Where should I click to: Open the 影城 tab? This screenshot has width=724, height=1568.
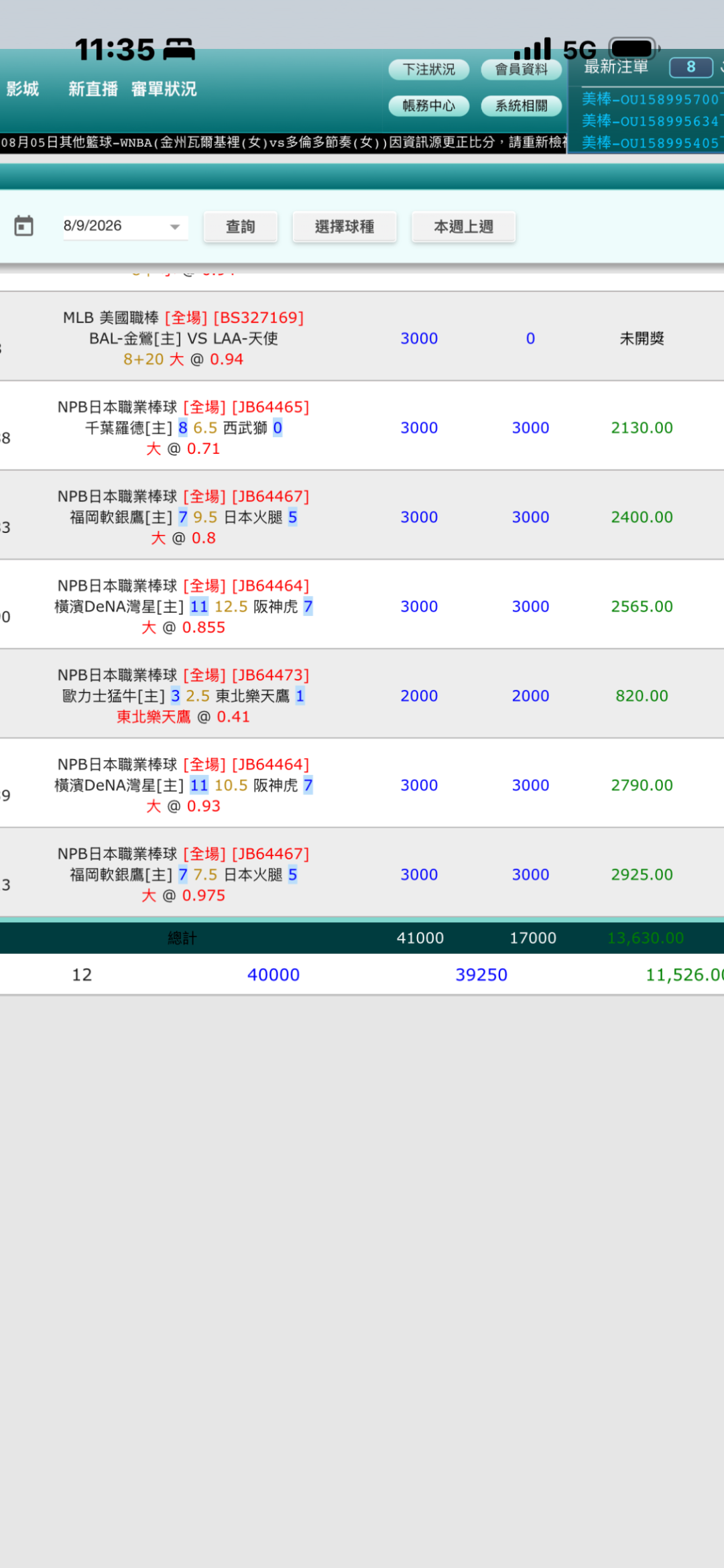[23, 89]
